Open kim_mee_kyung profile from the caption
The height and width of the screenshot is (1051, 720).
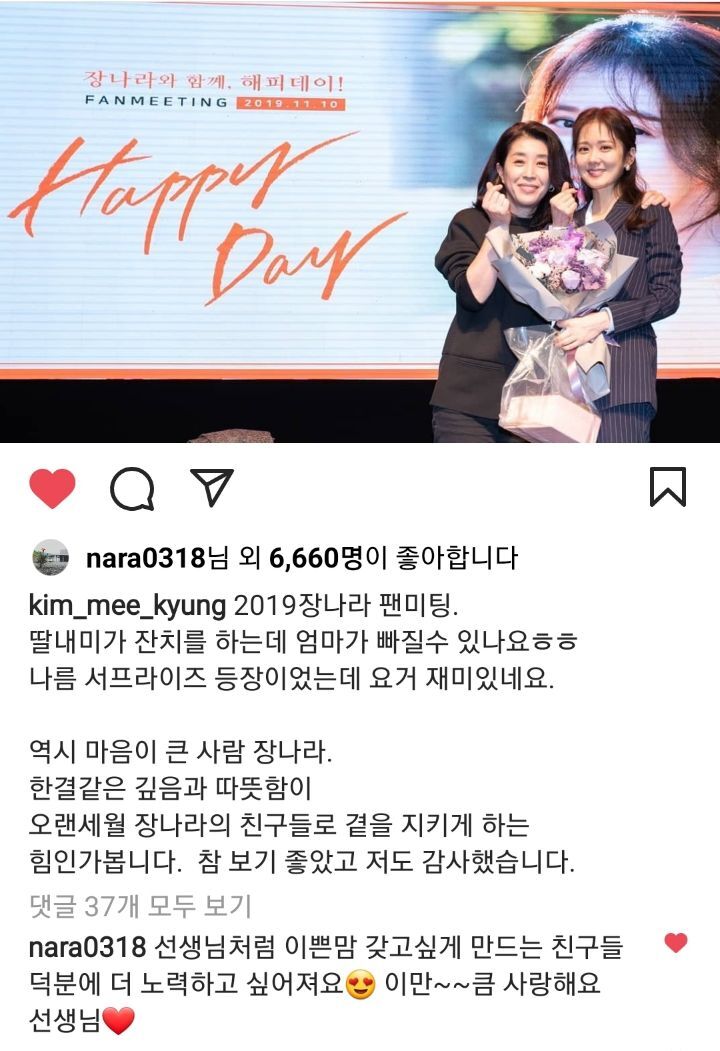127,607
